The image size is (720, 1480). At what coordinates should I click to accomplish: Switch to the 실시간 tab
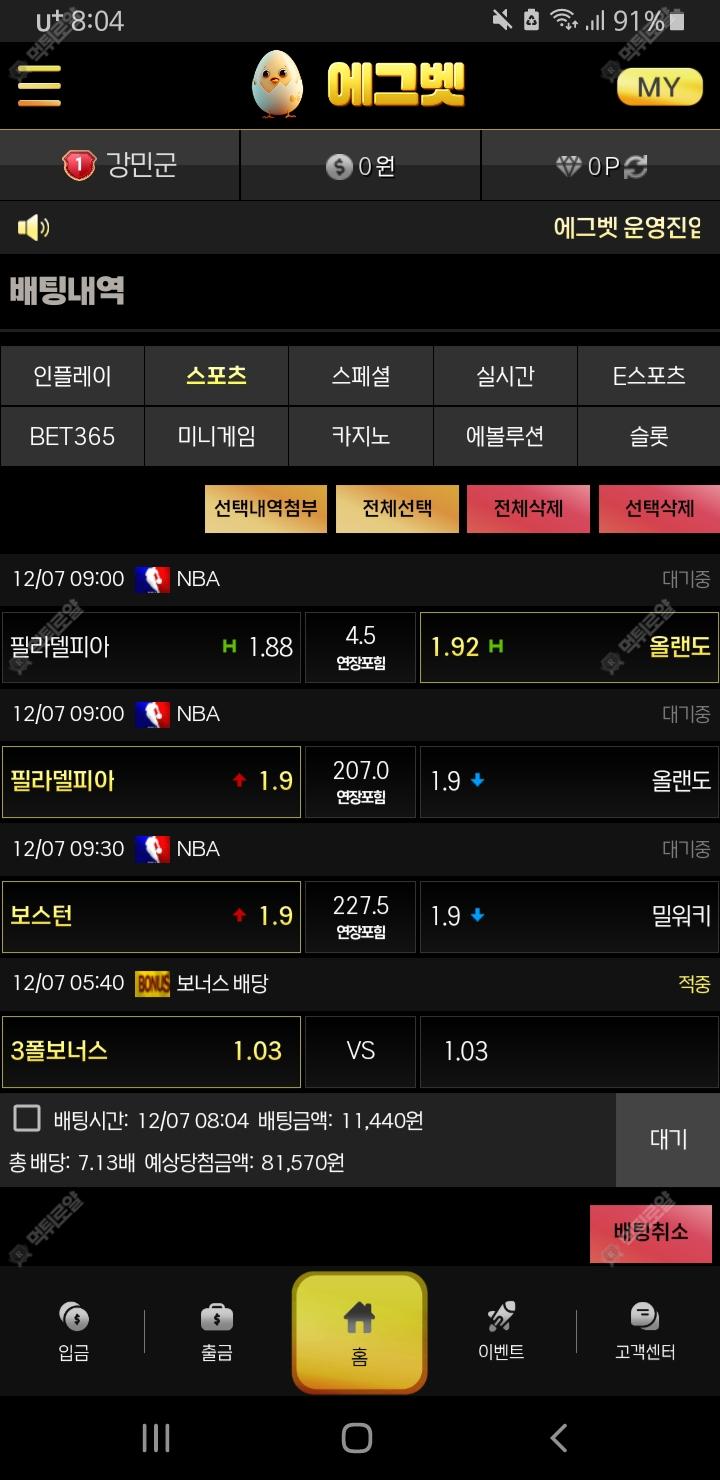[x=505, y=376]
